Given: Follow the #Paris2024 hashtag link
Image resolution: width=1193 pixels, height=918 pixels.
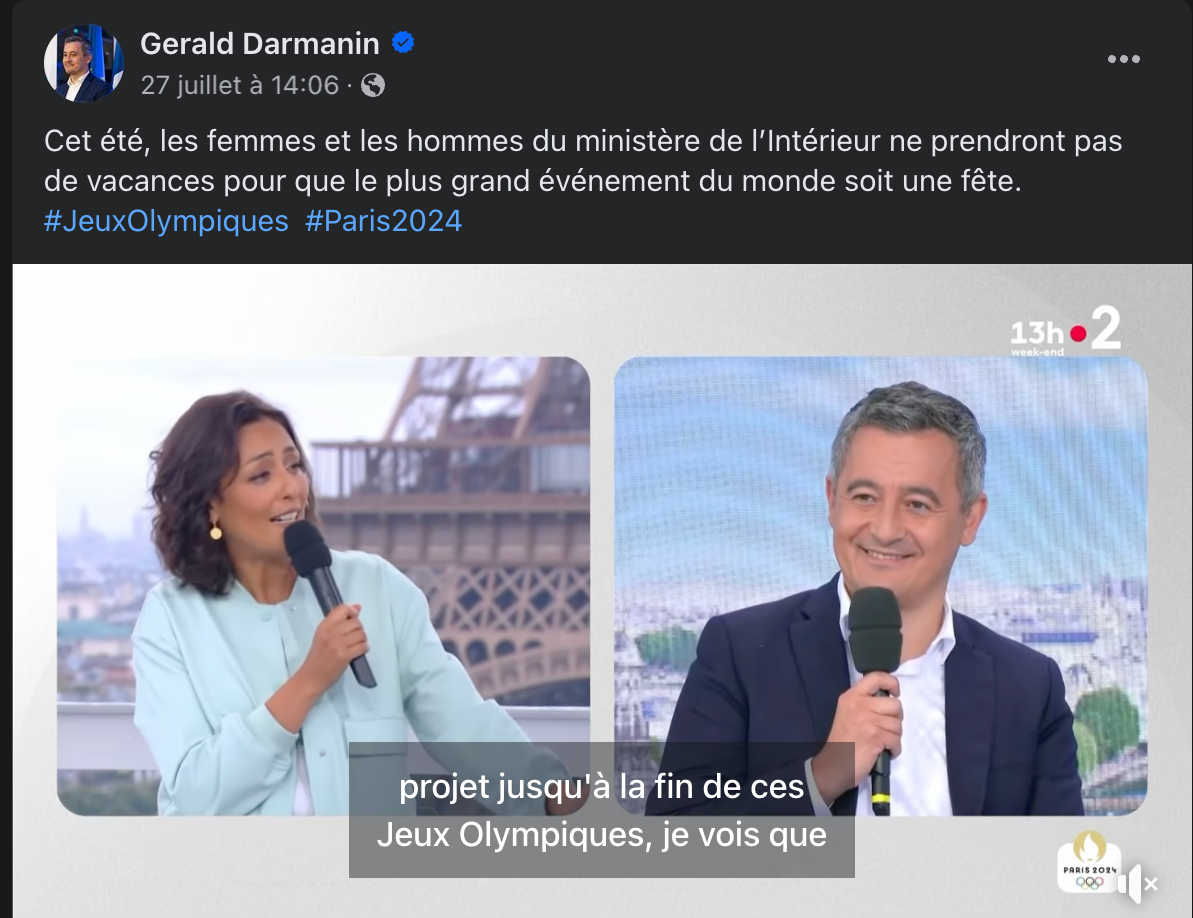Looking at the screenshot, I should tap(384, 221).
